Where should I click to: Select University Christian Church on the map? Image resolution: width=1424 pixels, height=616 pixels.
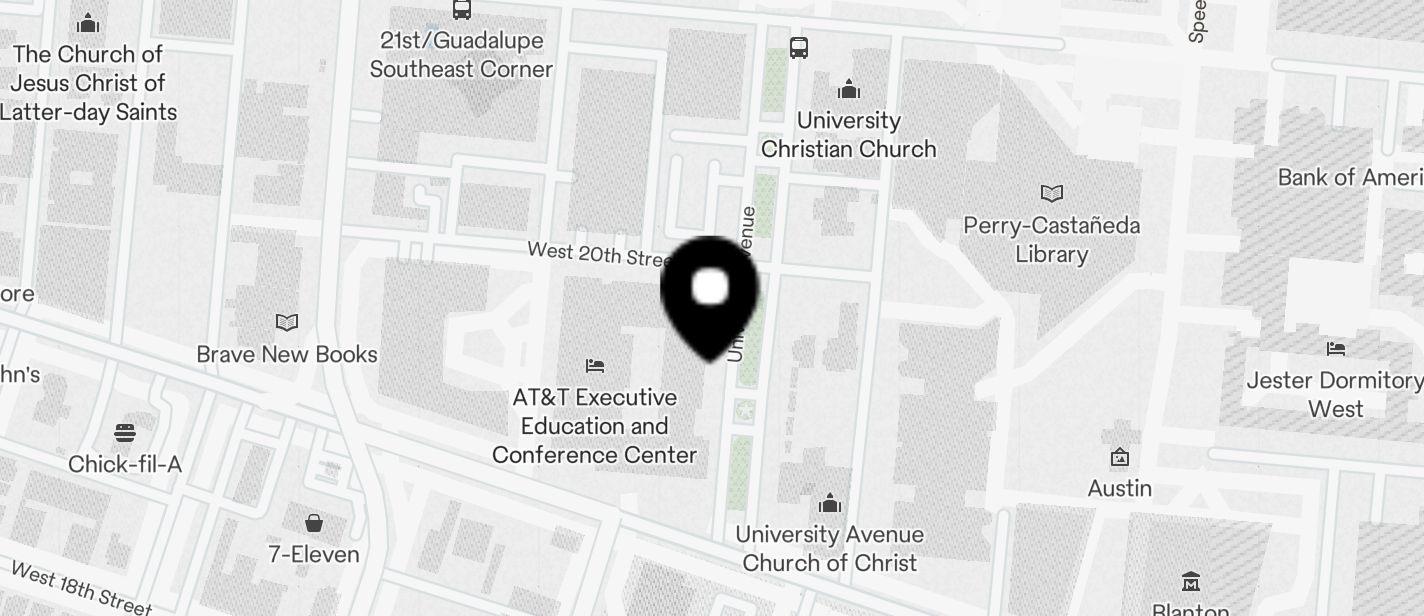[x=849, y=91]
